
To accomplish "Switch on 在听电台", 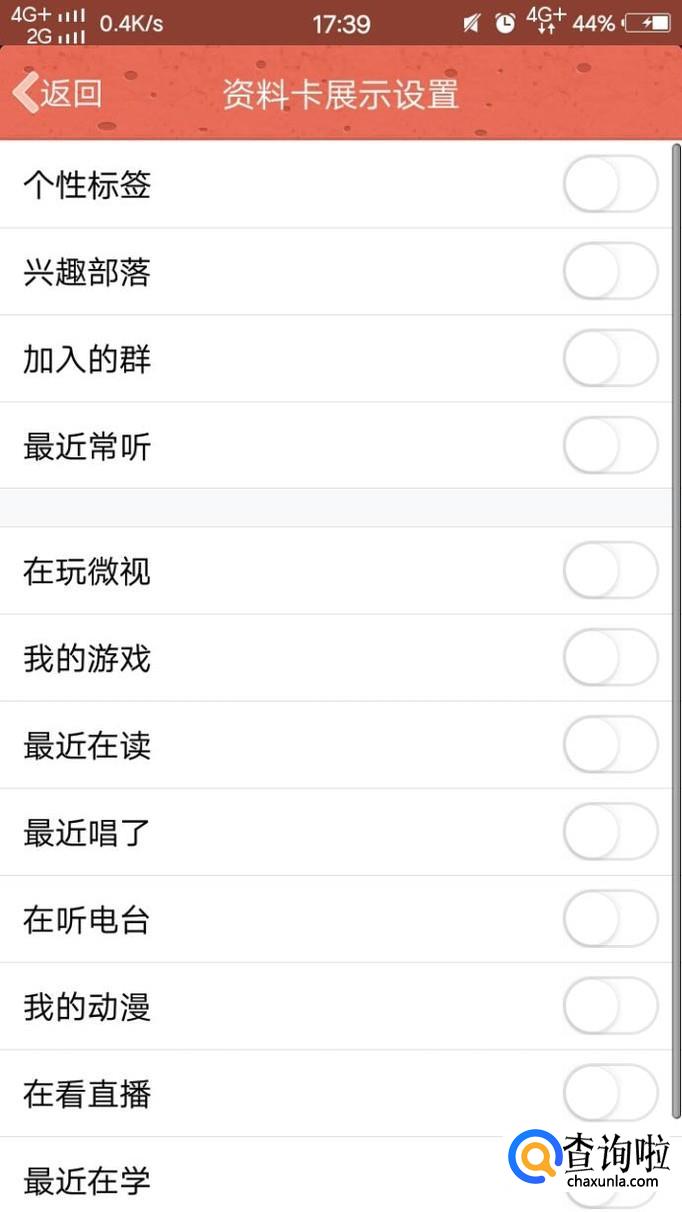I will 610,919.
